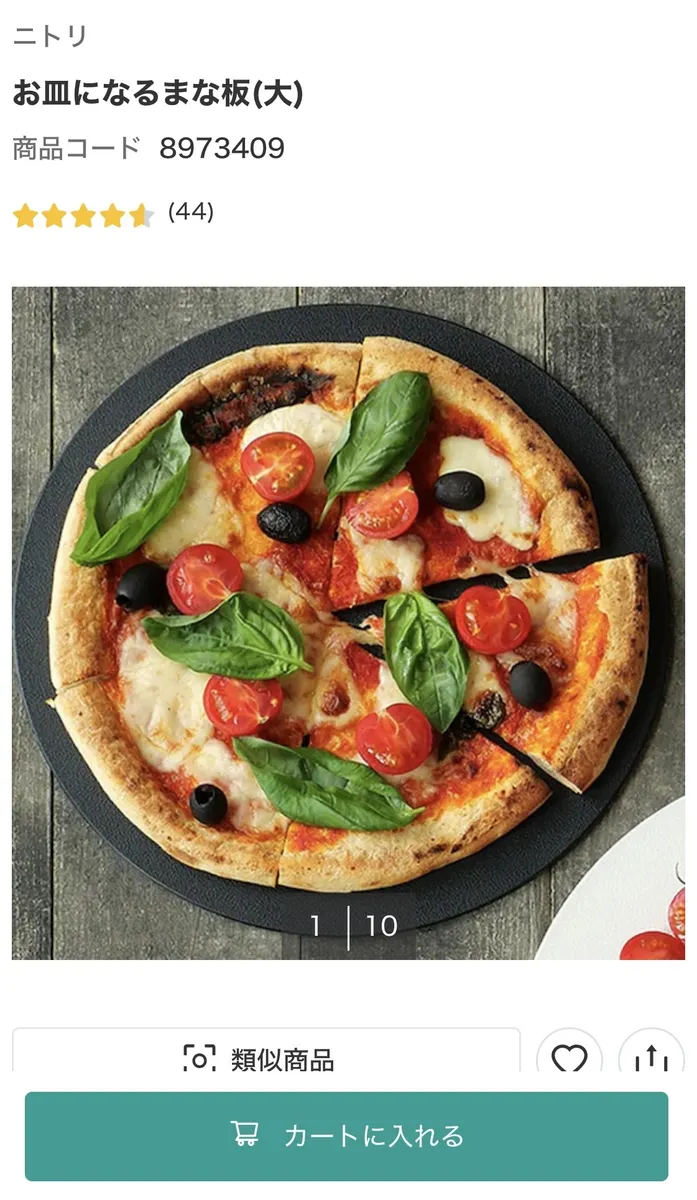
Task: Add the cutting board to cart
Action: pyautogui.click(x=346, y=1135)
